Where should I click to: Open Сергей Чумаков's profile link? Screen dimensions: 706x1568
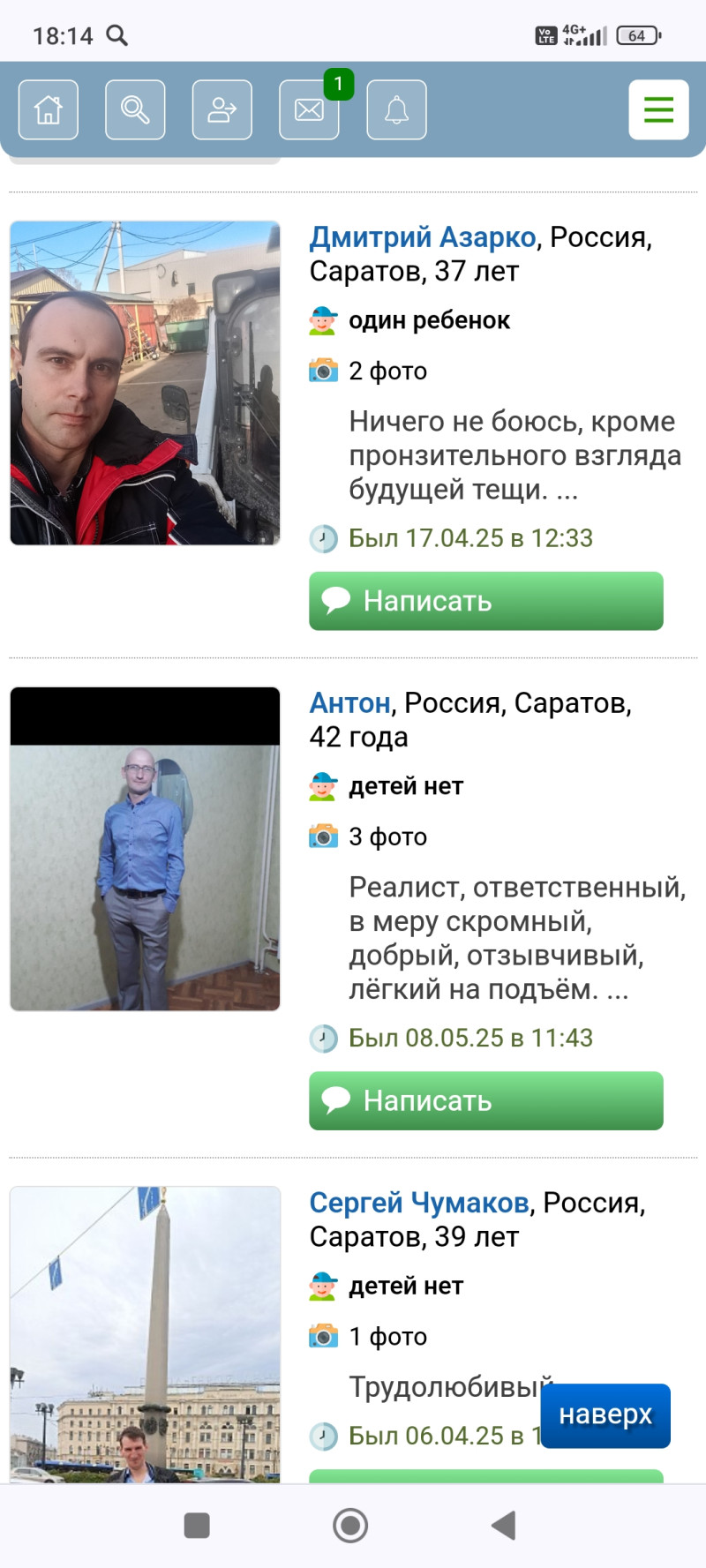coord(419,1203)
